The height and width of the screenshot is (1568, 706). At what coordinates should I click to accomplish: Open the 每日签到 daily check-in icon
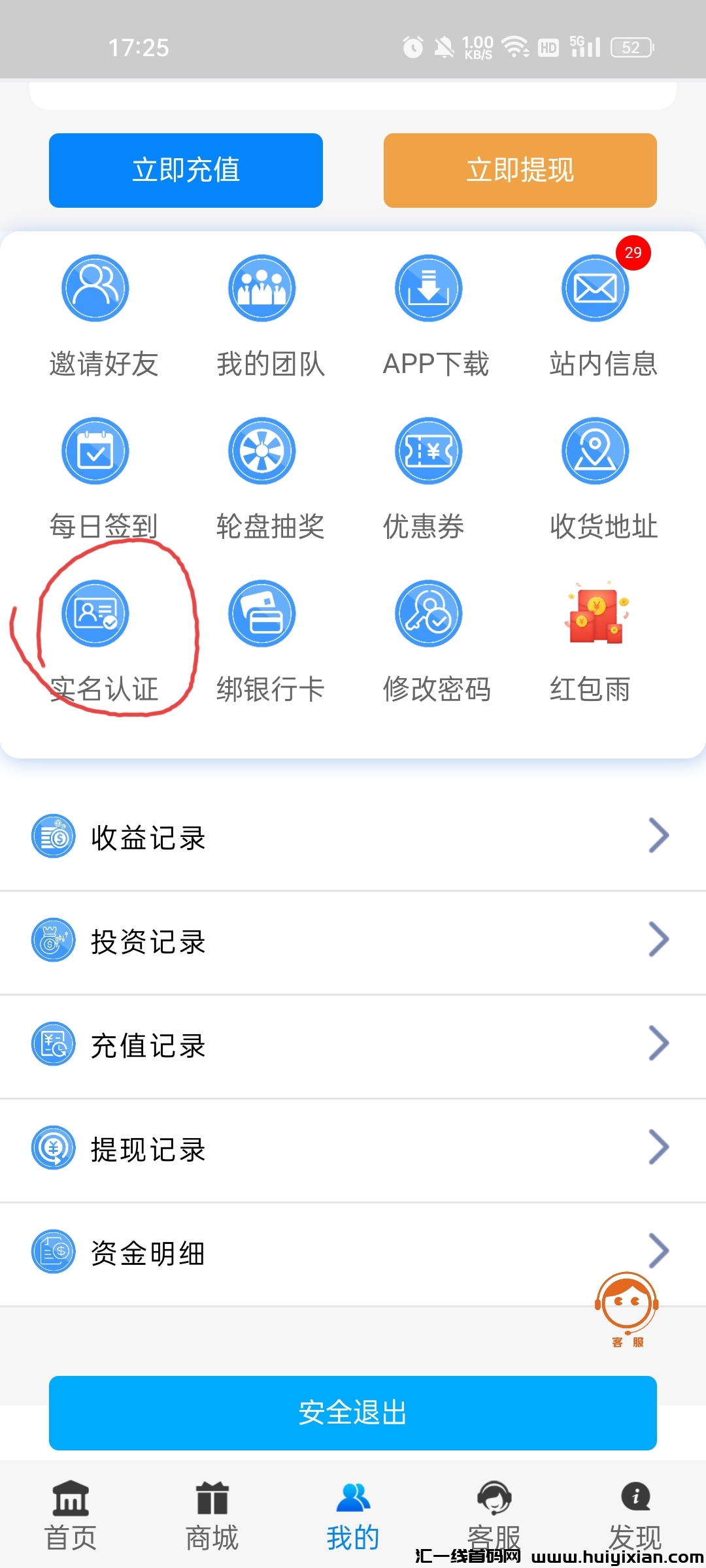[94, 451]
